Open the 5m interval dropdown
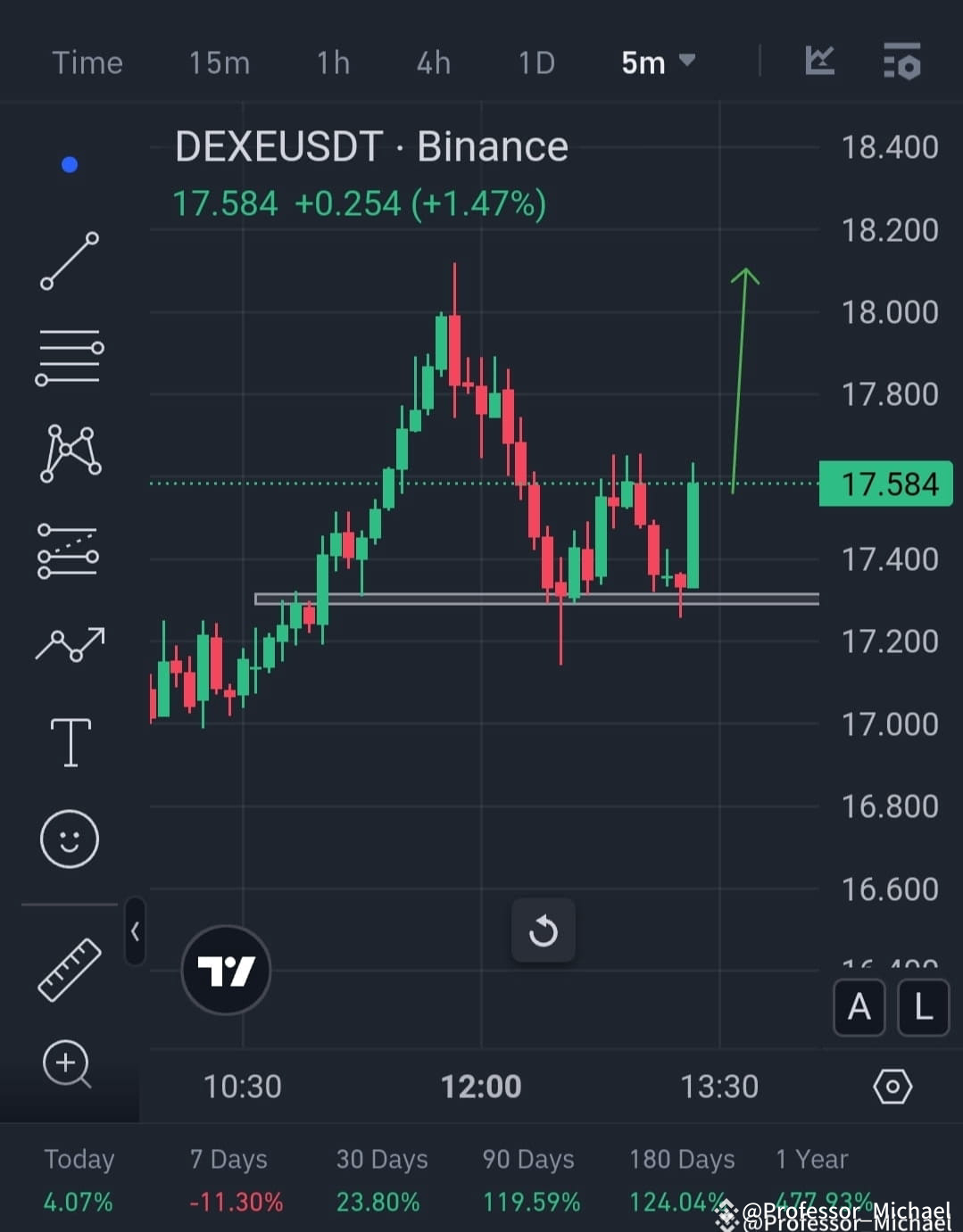 point(658,62)
